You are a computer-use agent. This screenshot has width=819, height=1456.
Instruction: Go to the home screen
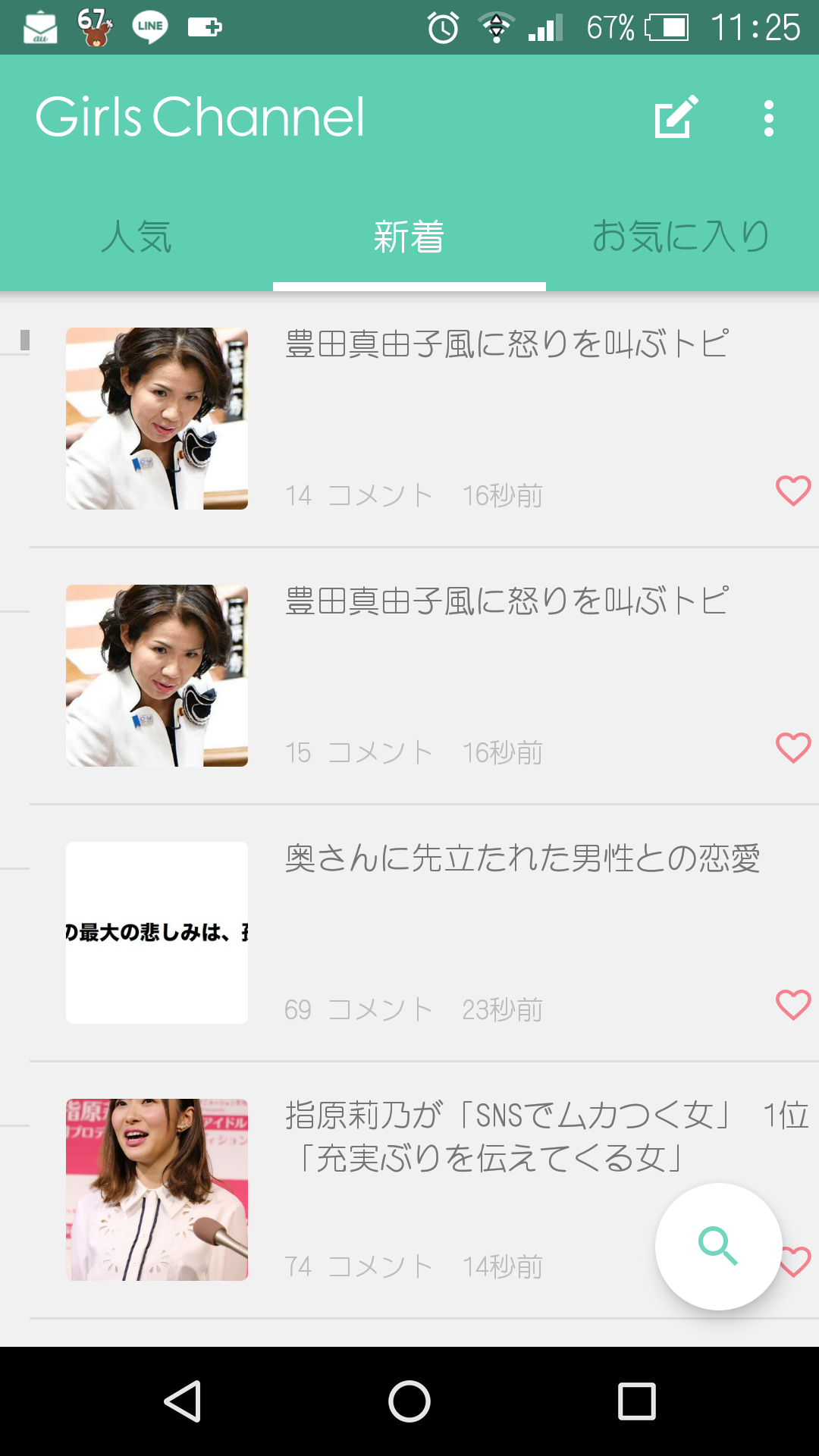pos(409,1401)
